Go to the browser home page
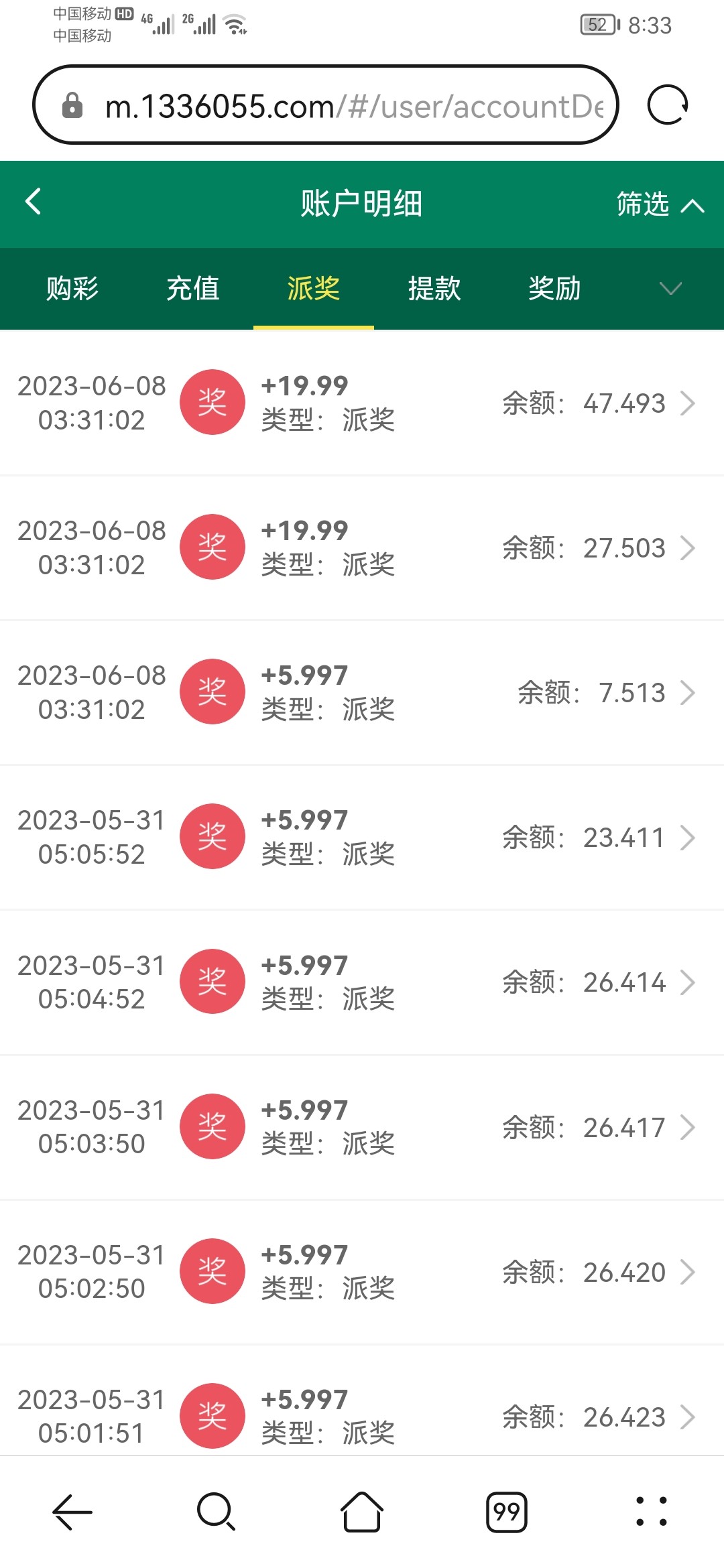 (362, 1512)
